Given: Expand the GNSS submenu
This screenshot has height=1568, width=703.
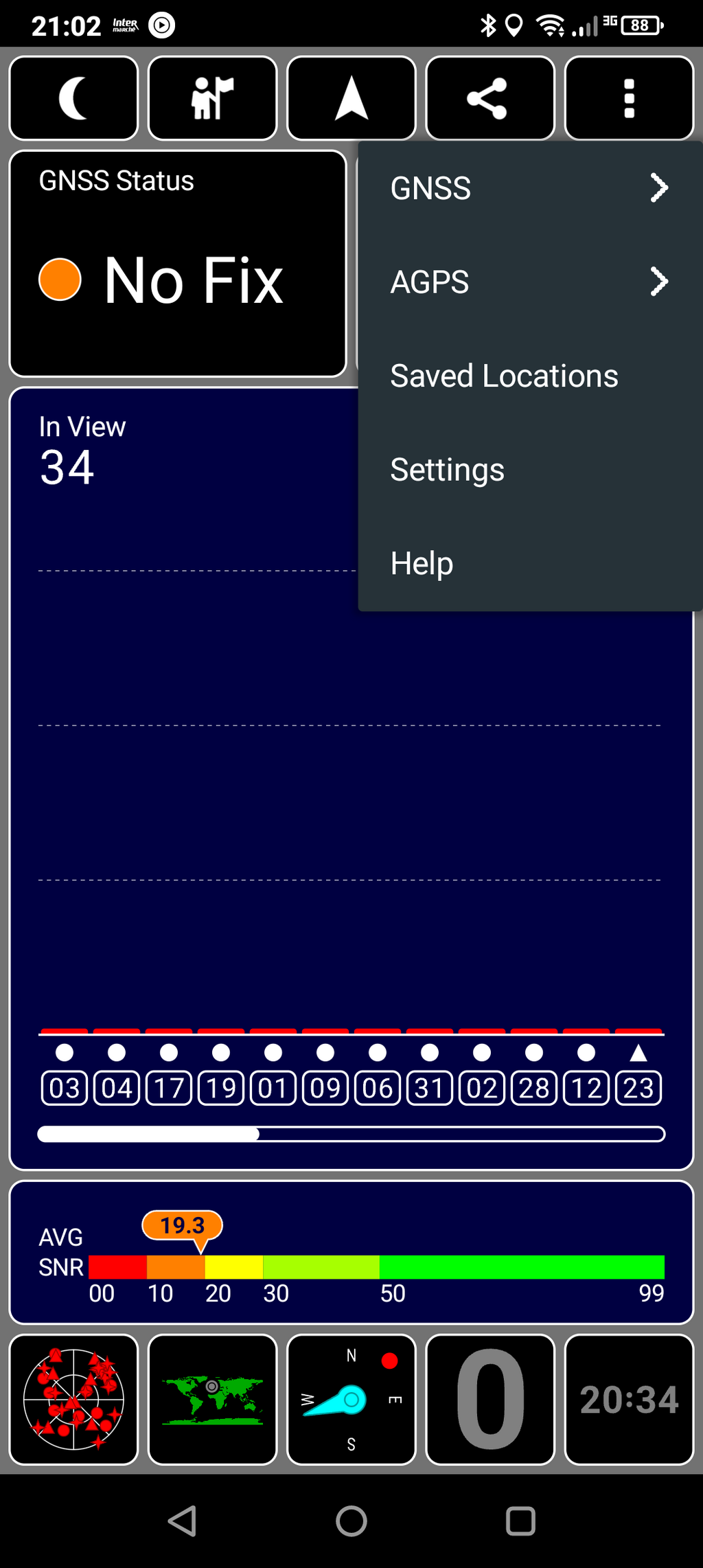Looking at the screenshot, I should click(x=530, y=188).
